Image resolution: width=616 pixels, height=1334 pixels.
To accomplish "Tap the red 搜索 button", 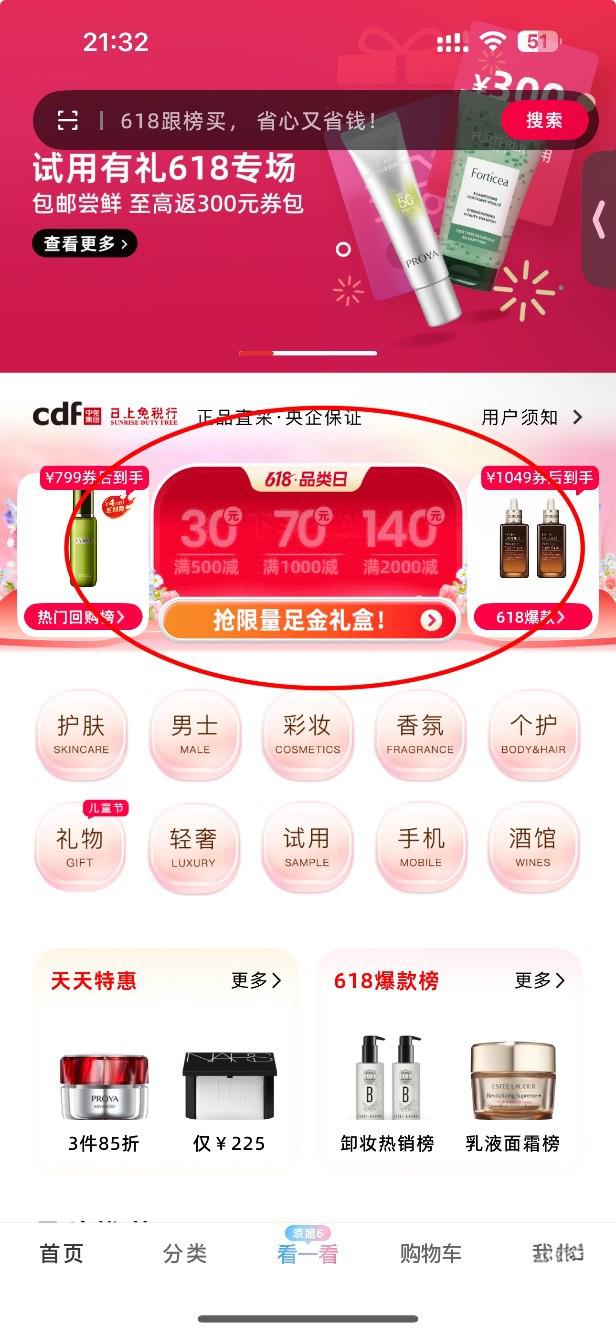I will point(544,120).
